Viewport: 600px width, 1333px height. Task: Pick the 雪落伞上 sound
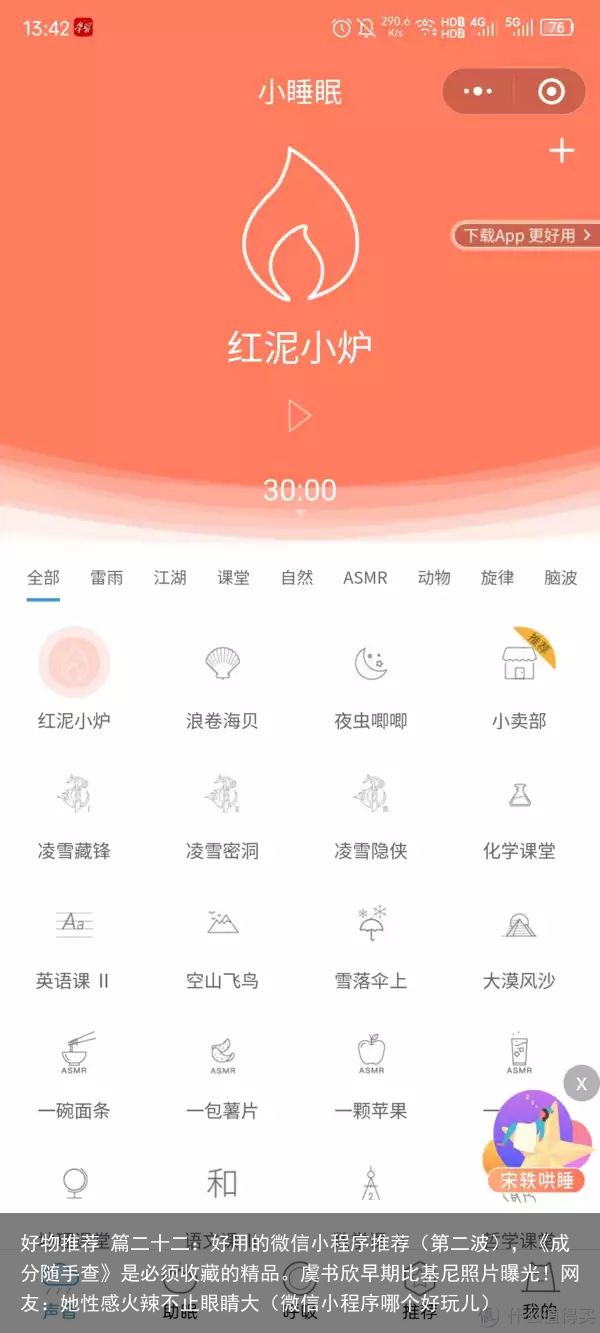[371, 940]
